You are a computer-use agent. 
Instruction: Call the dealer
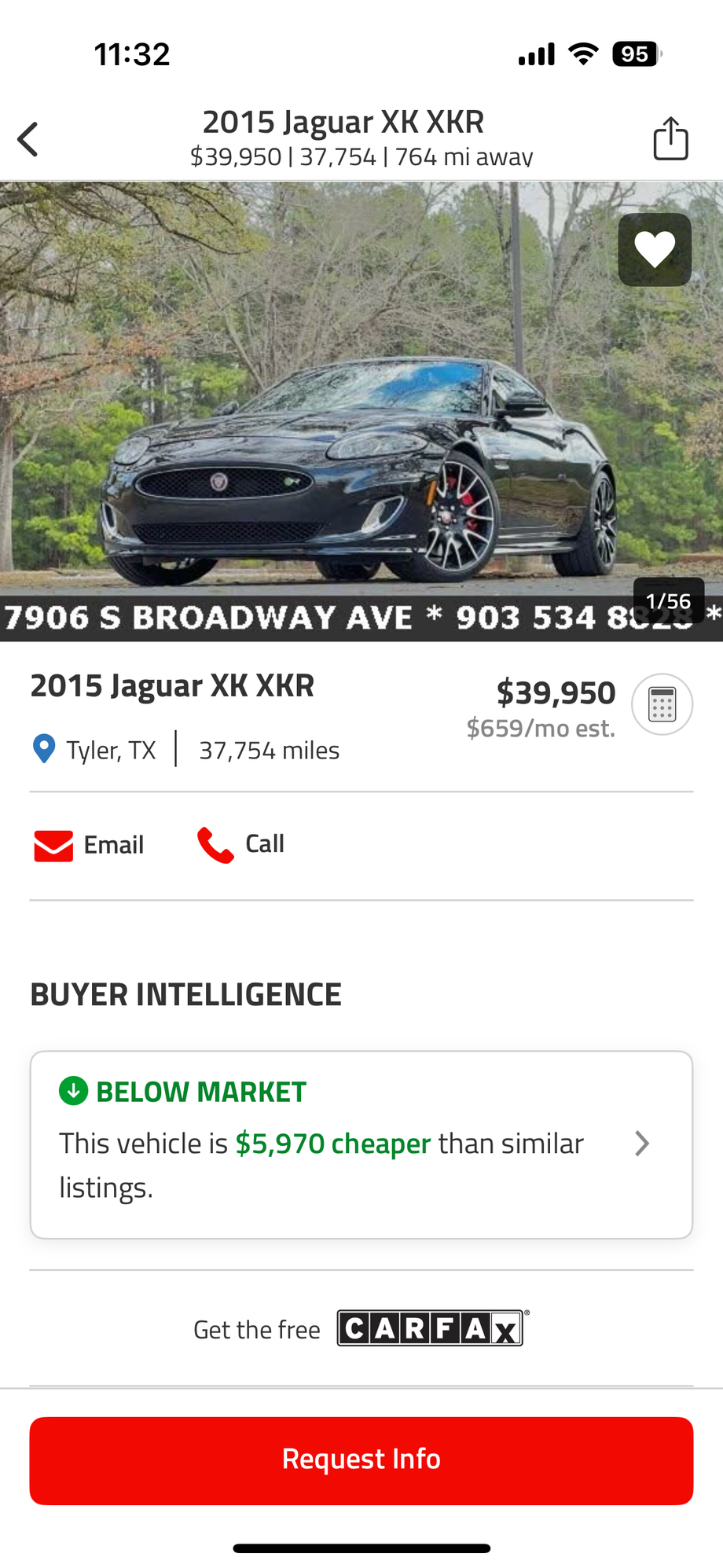point(241,844)
